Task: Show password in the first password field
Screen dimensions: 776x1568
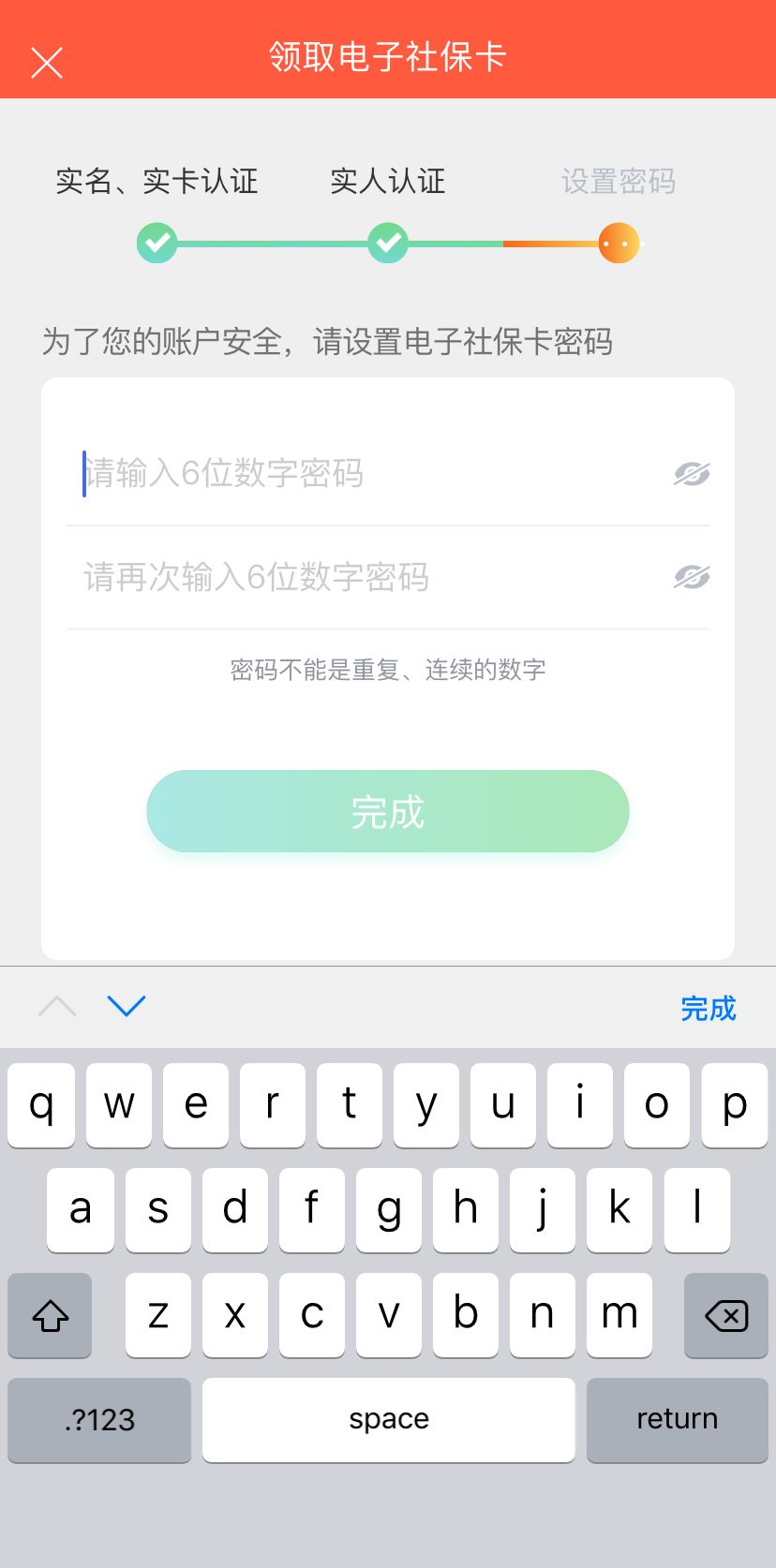Action: pos(692,474)
